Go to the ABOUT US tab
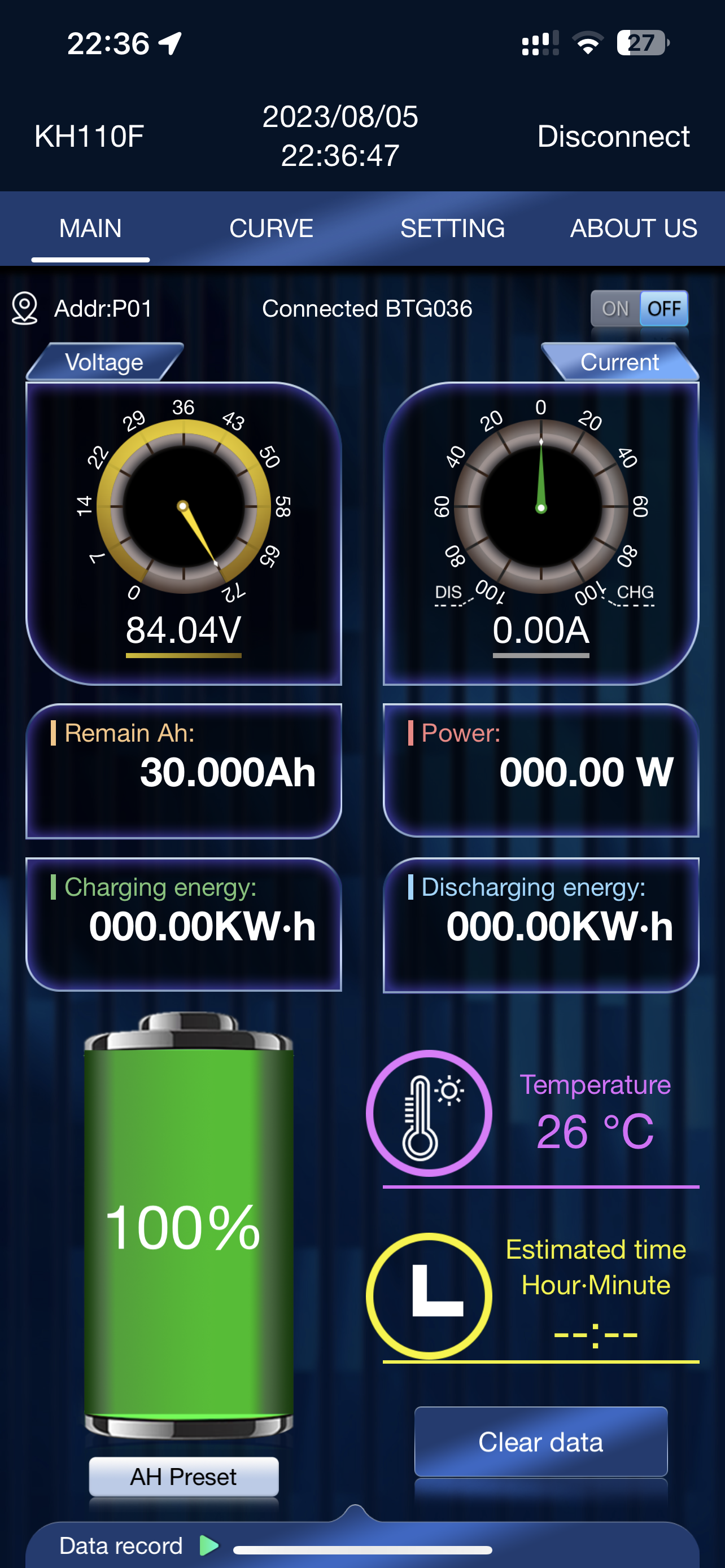The height and width of the screenshot is (1568, 725). [x=633, y=229]
